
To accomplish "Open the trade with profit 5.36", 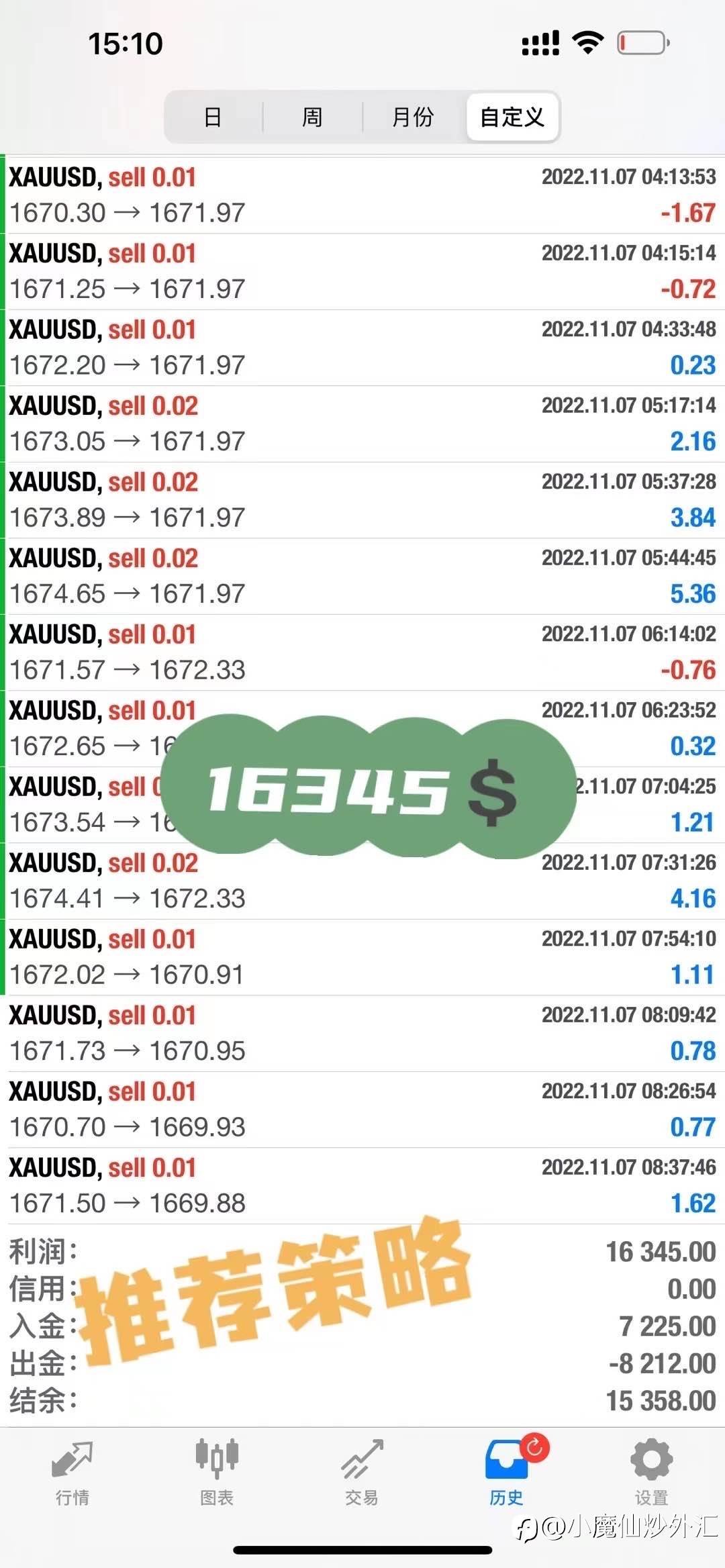I will (362, 576).
